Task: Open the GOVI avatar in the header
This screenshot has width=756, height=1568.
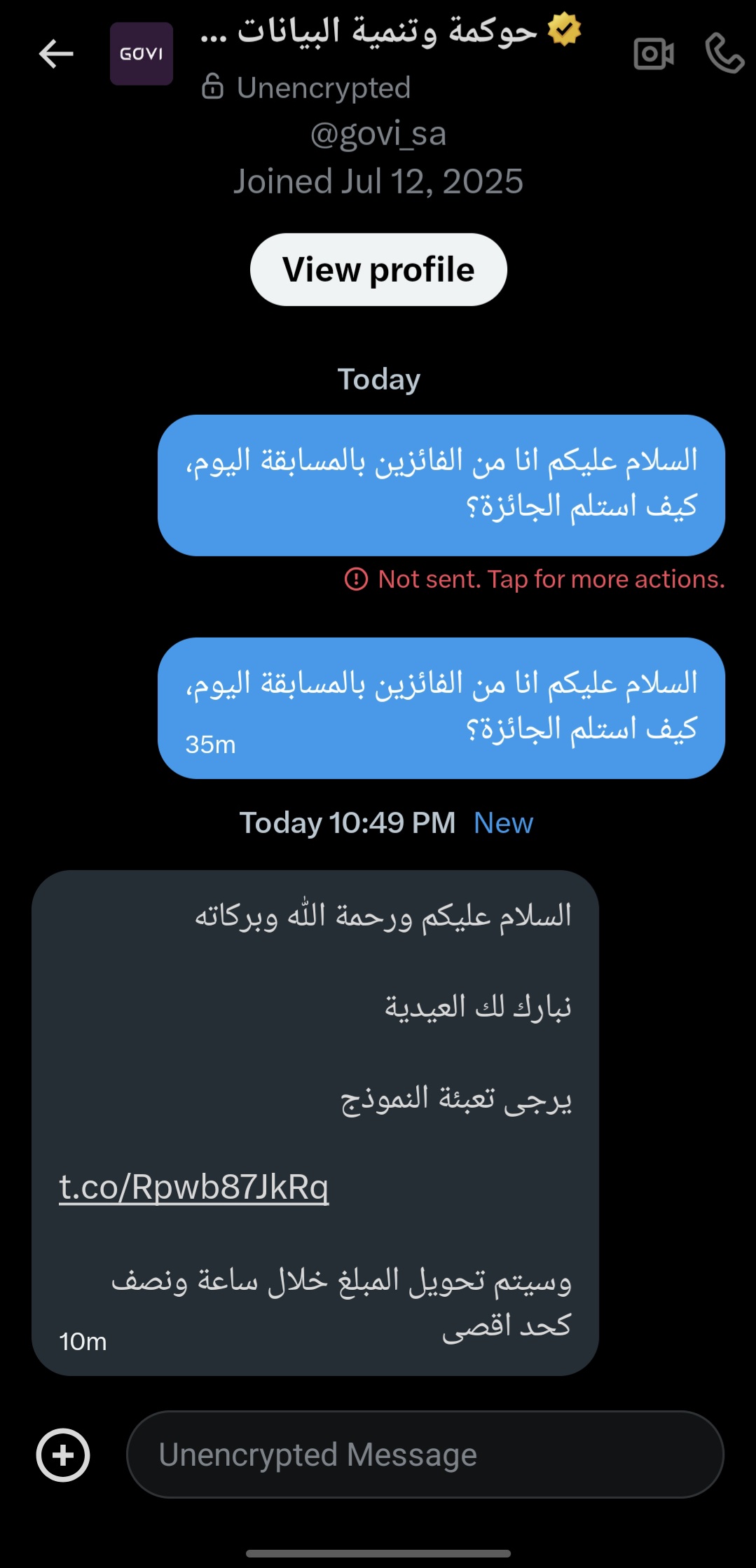Action: coord(142,54)
